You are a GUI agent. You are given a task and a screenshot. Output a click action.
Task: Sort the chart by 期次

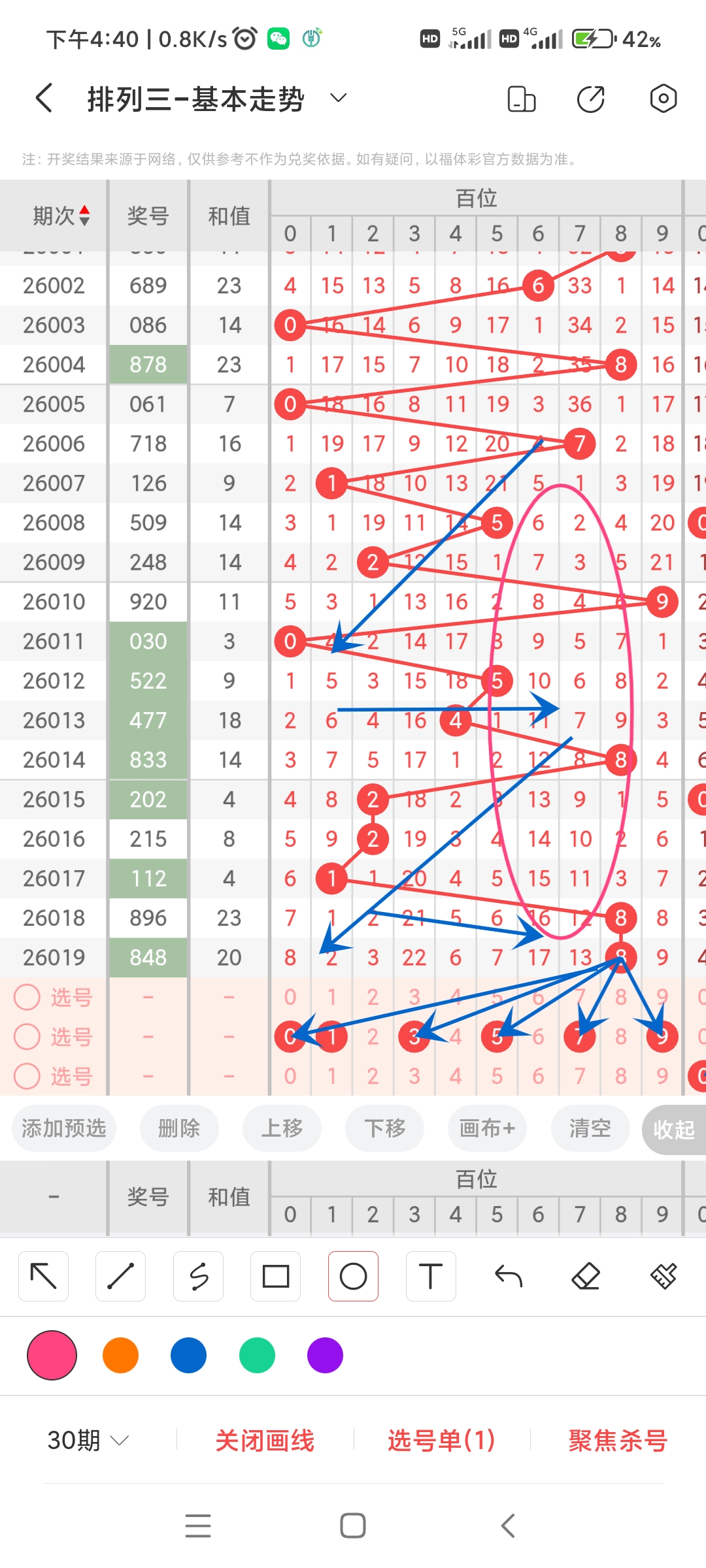point(61,216)
